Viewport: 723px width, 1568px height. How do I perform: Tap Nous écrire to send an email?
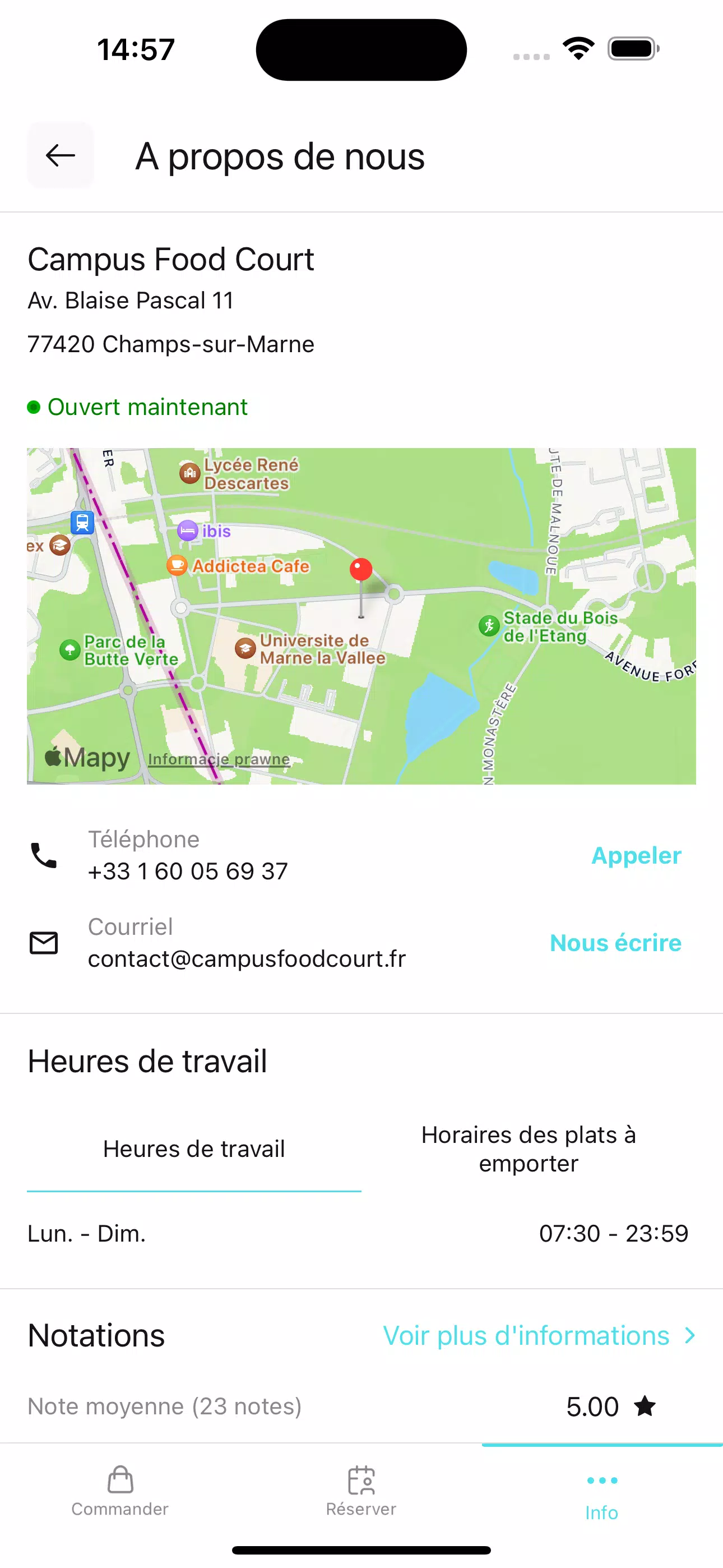pyautogui.click(x=615, y=943)
